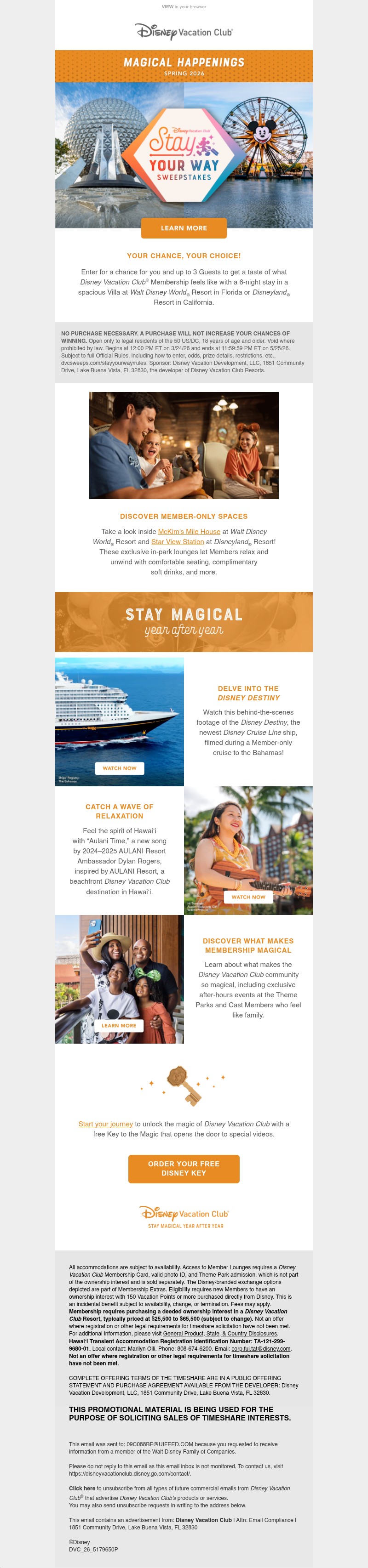Viewport: 368px width, 1568px height.
Task: Order your free Disney Key
Action: [x=184, y=1169]
